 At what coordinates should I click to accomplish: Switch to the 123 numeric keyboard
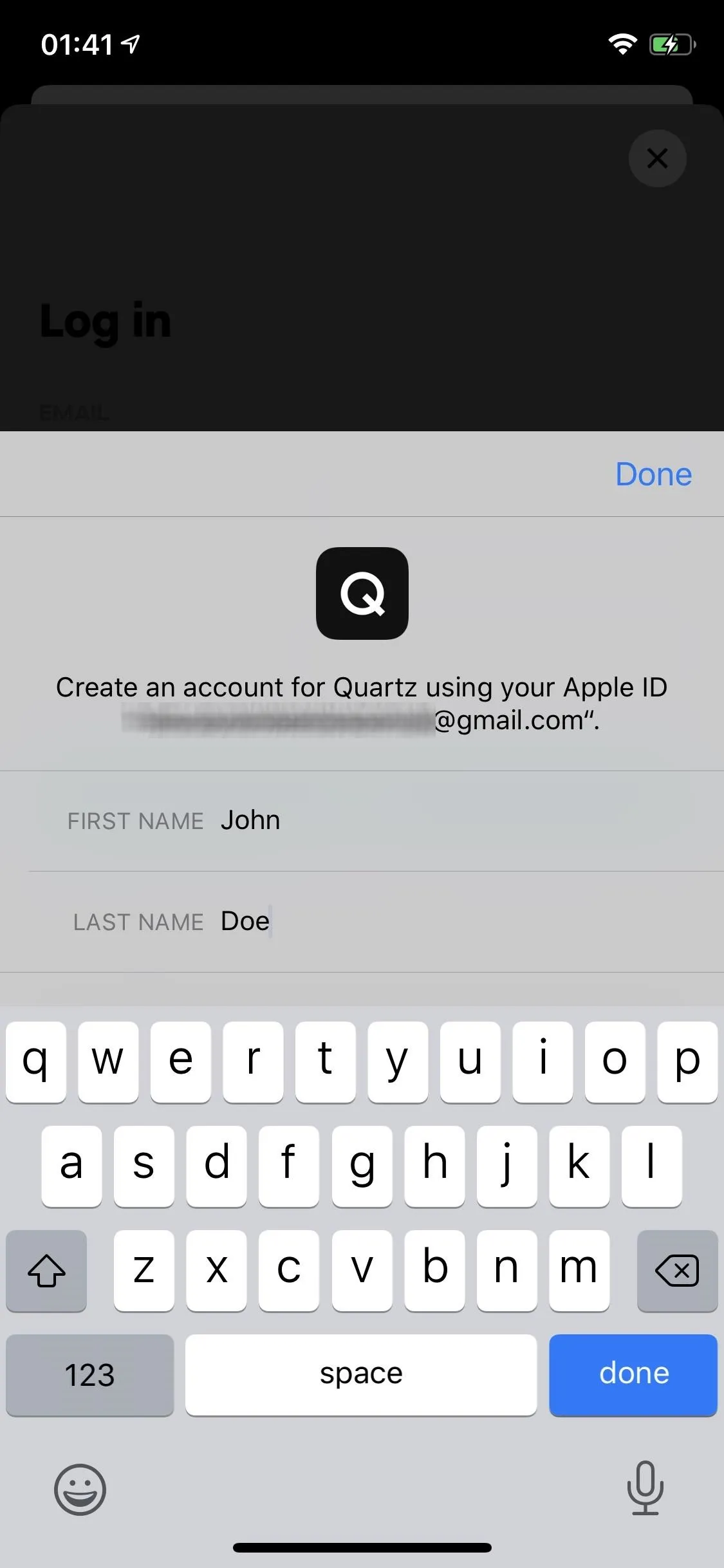[90, 1375]
